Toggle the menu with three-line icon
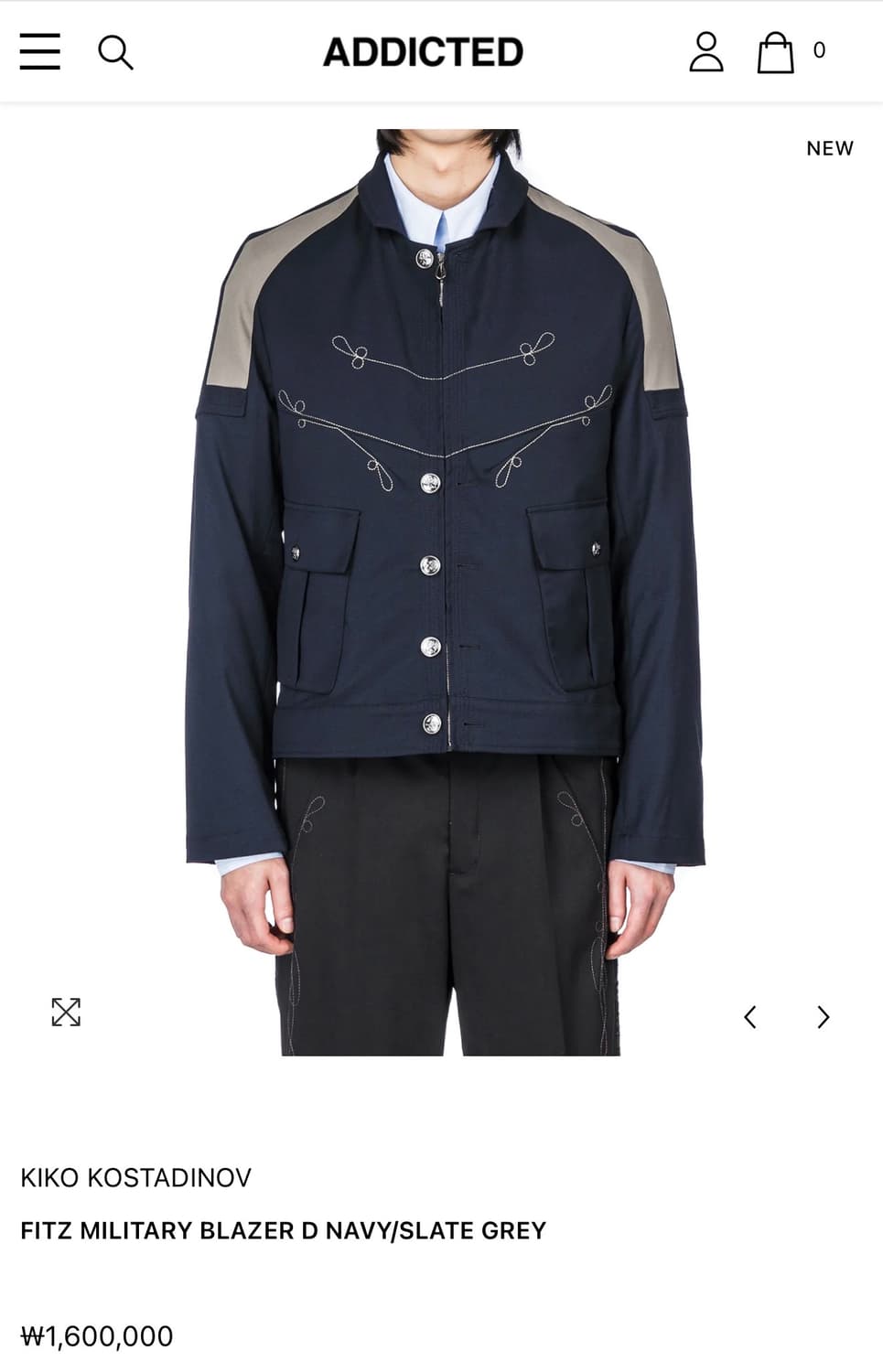This screenshot has width=883, height=1372. click(x=39, y=52)
